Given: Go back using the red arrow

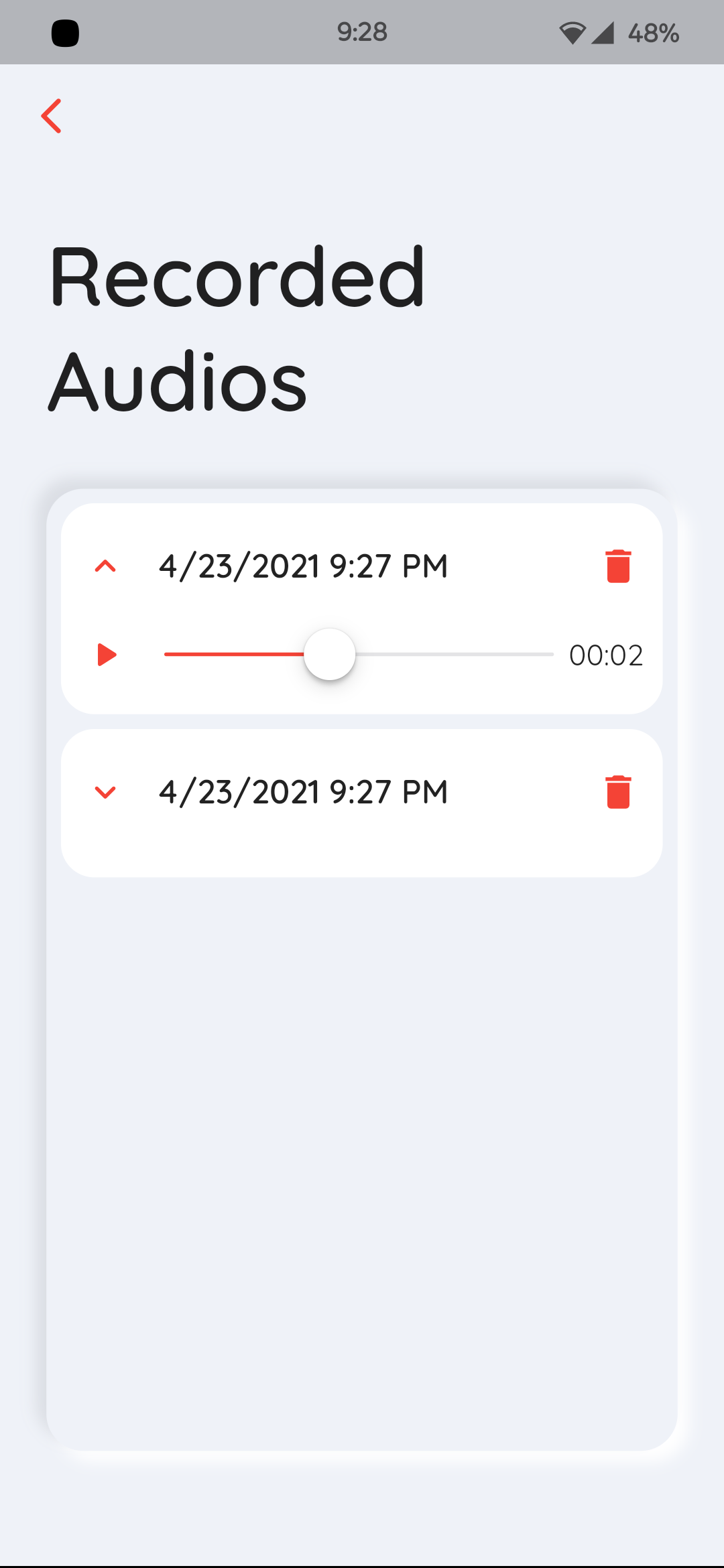Looking at the screenshot, I should click(52, 116).
